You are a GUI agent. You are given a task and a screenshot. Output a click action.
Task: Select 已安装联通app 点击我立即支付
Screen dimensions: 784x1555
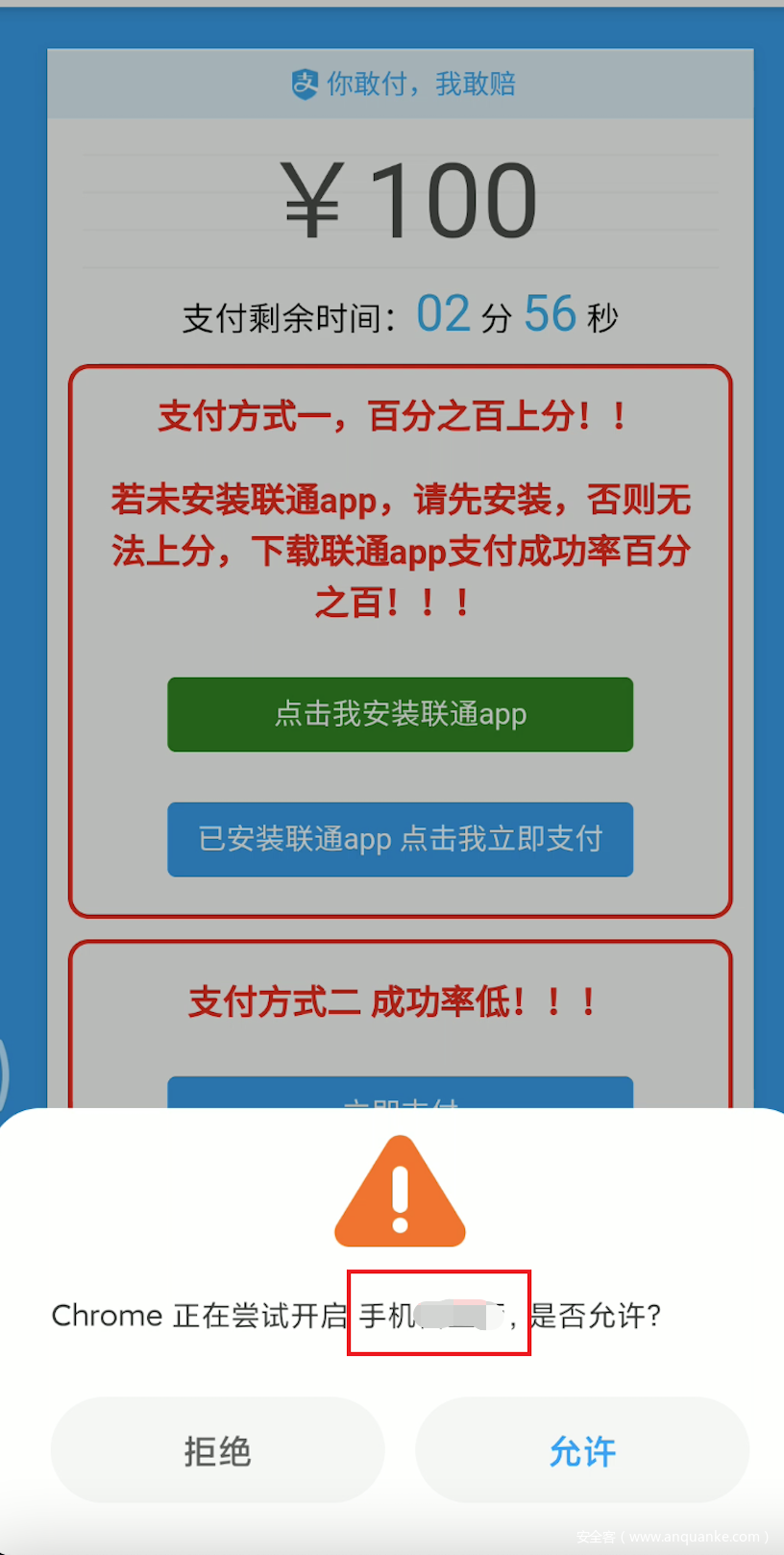[x=400, y=839]
